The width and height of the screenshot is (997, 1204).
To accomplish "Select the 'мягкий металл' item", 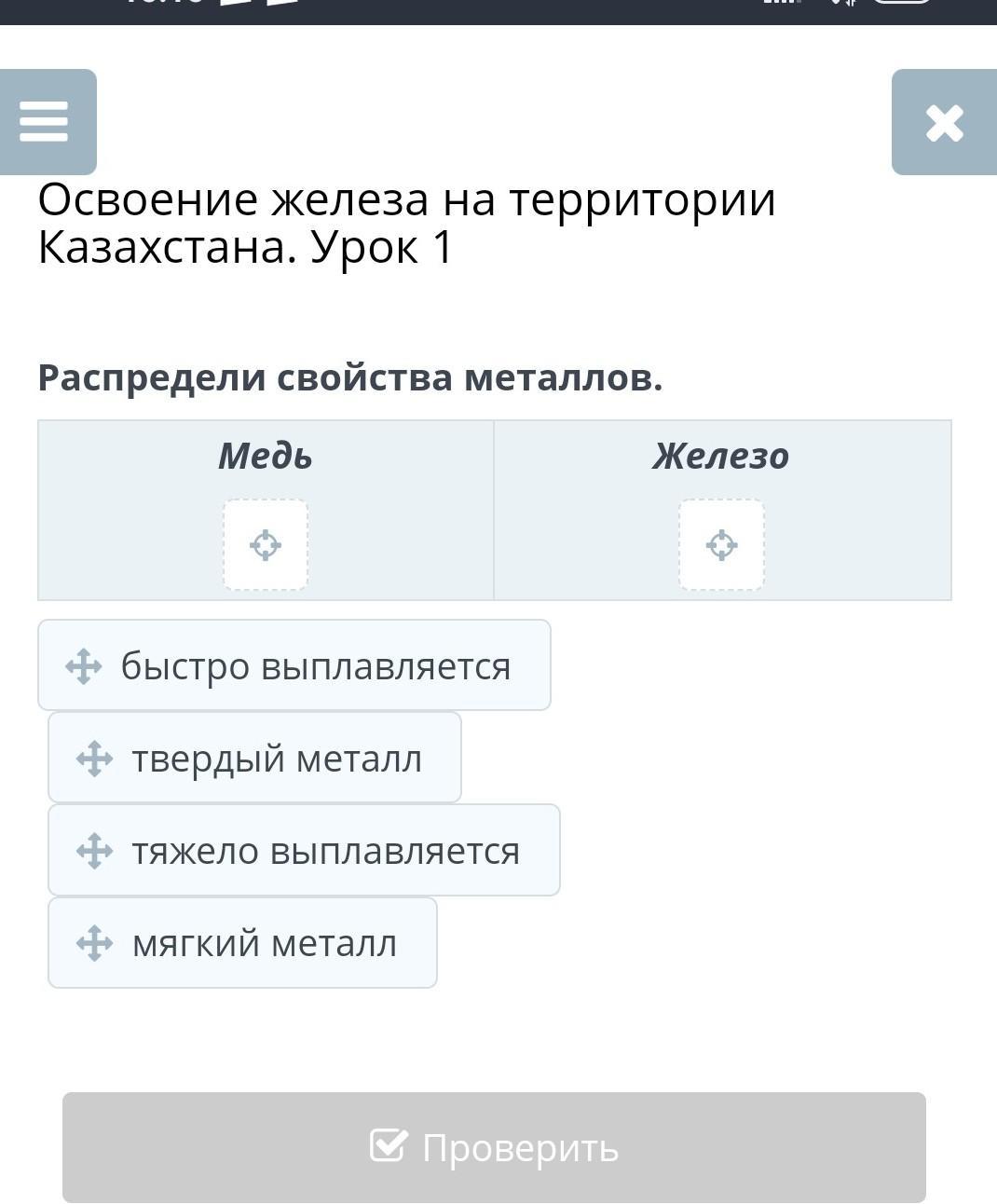I will point(242,942).
